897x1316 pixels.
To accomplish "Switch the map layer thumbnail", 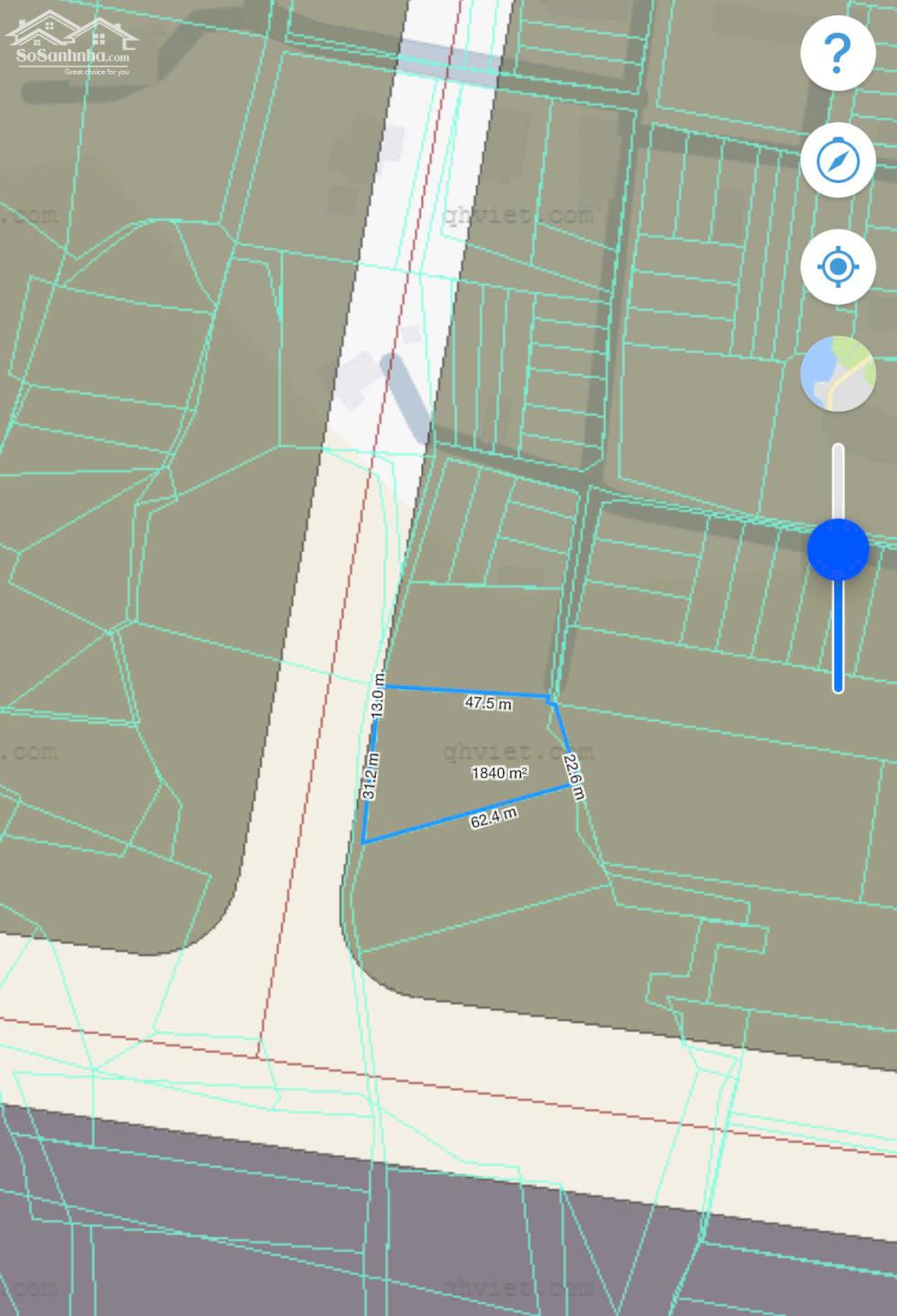I will tap(838, 373).
